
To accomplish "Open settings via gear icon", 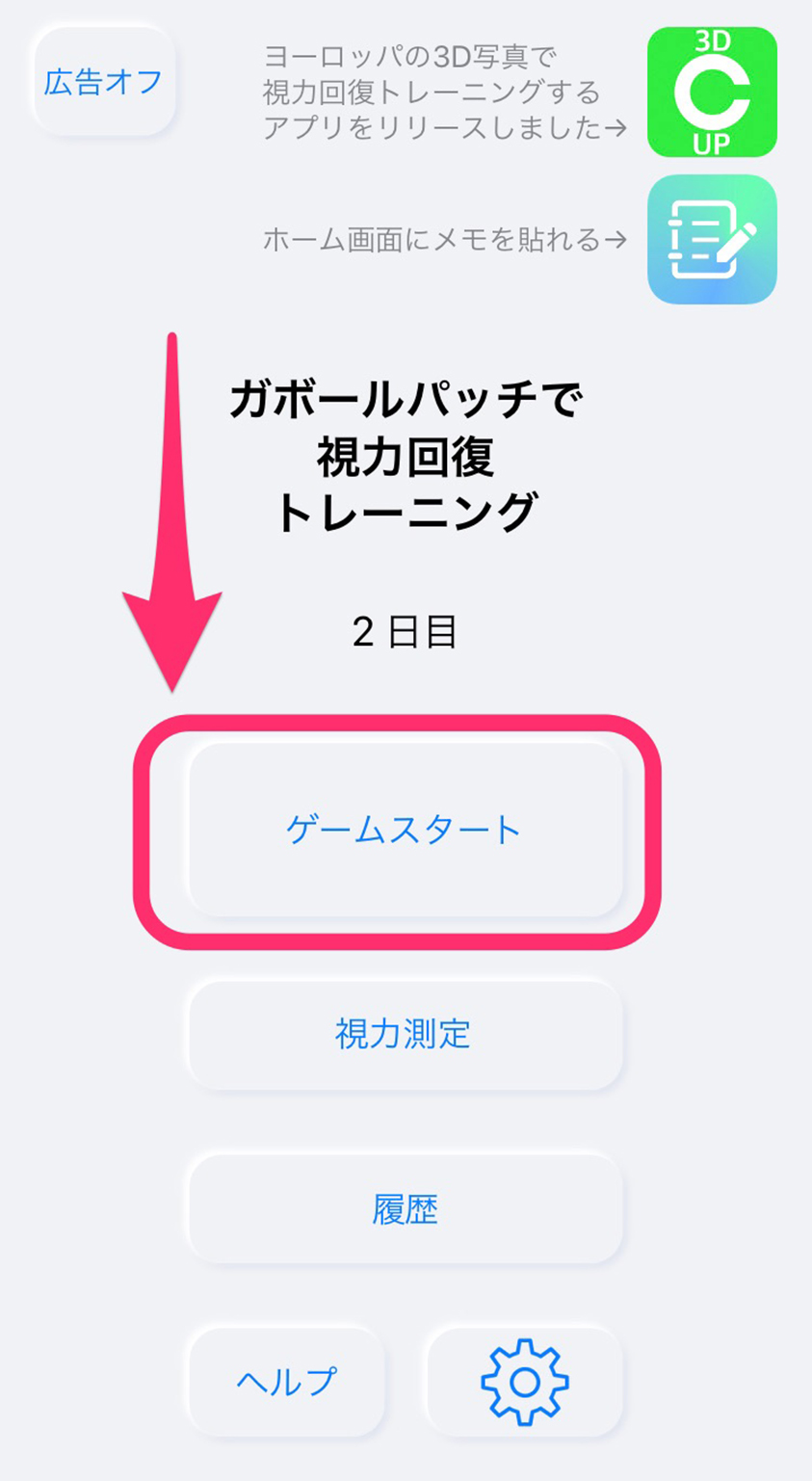I will [524, 1381].
